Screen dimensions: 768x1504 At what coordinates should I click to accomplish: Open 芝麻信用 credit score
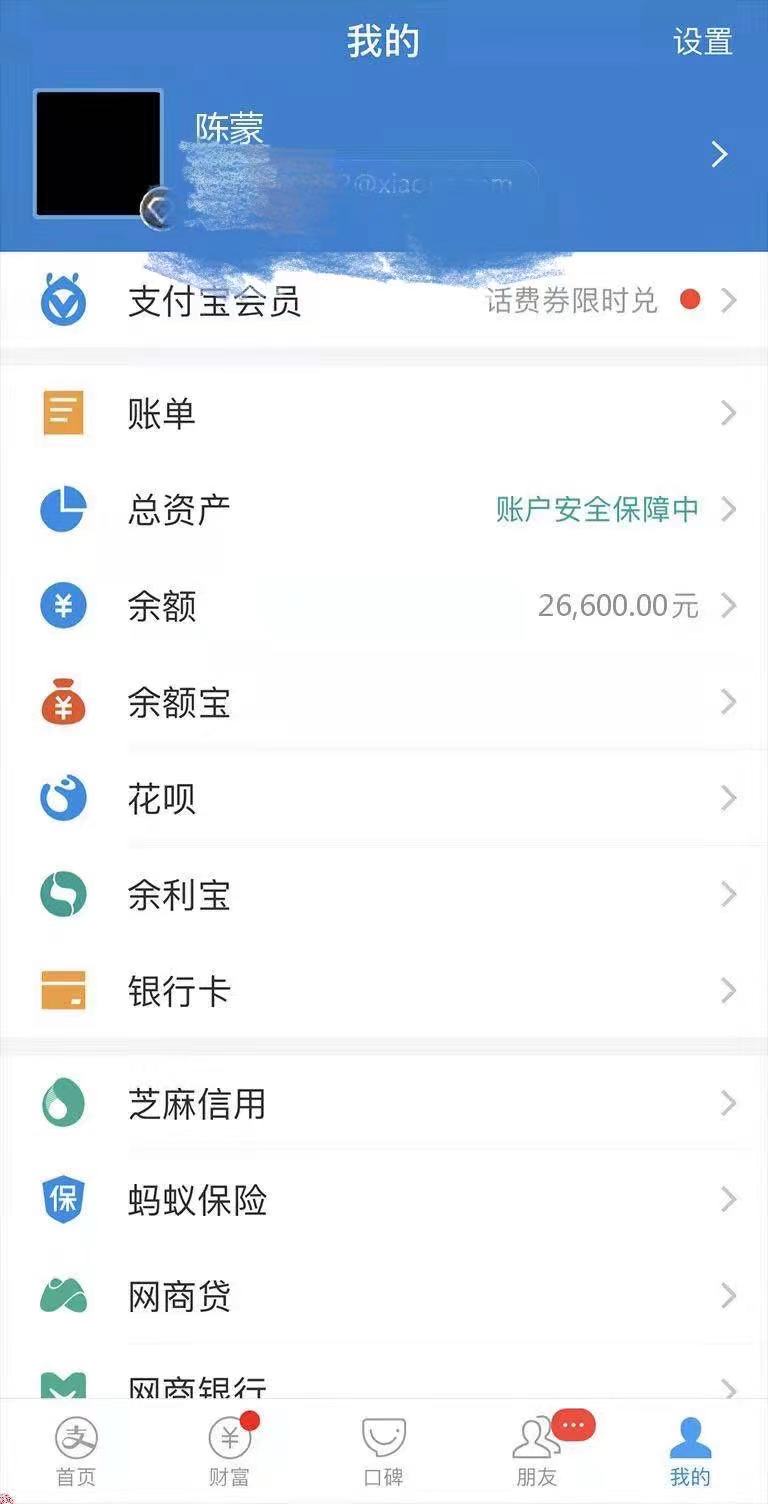[384, 1103]
